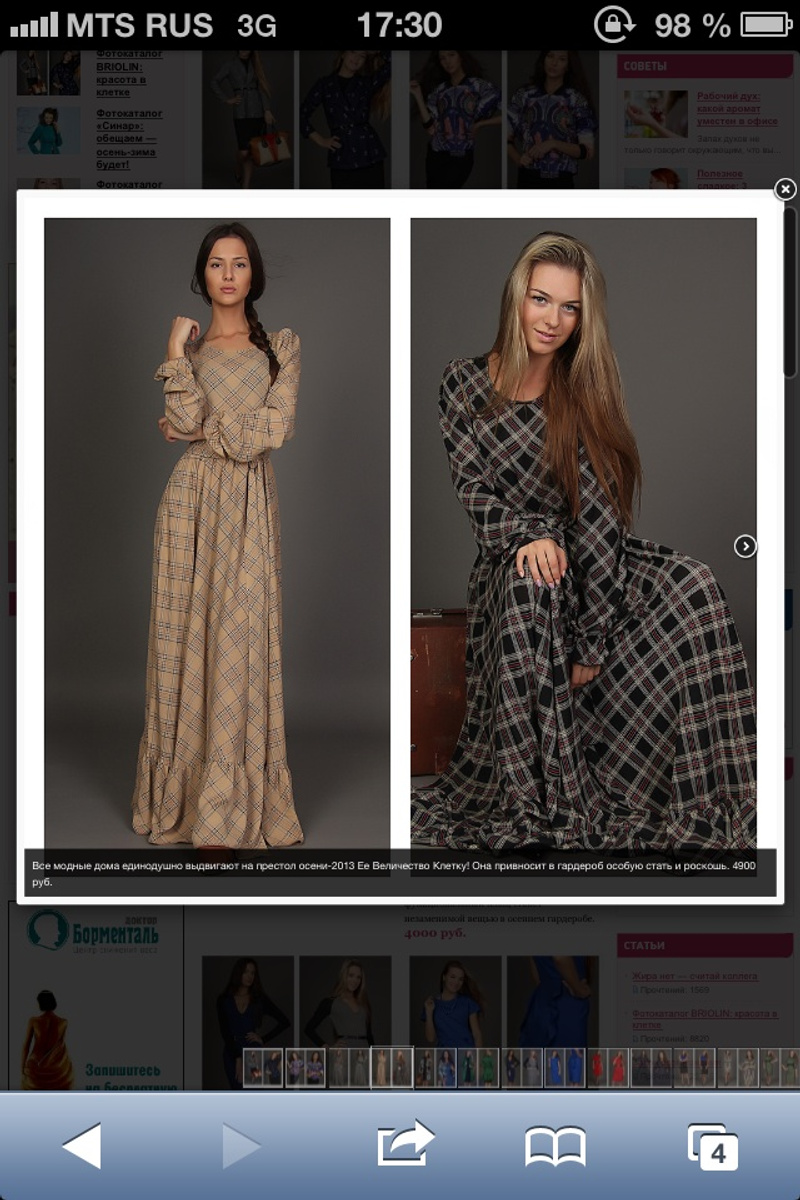Viewport: 800px width, 1200px height.
Task: Select the first thumbnail in gallery strip
Action: pyautogui.click(x=253, y=1067)
